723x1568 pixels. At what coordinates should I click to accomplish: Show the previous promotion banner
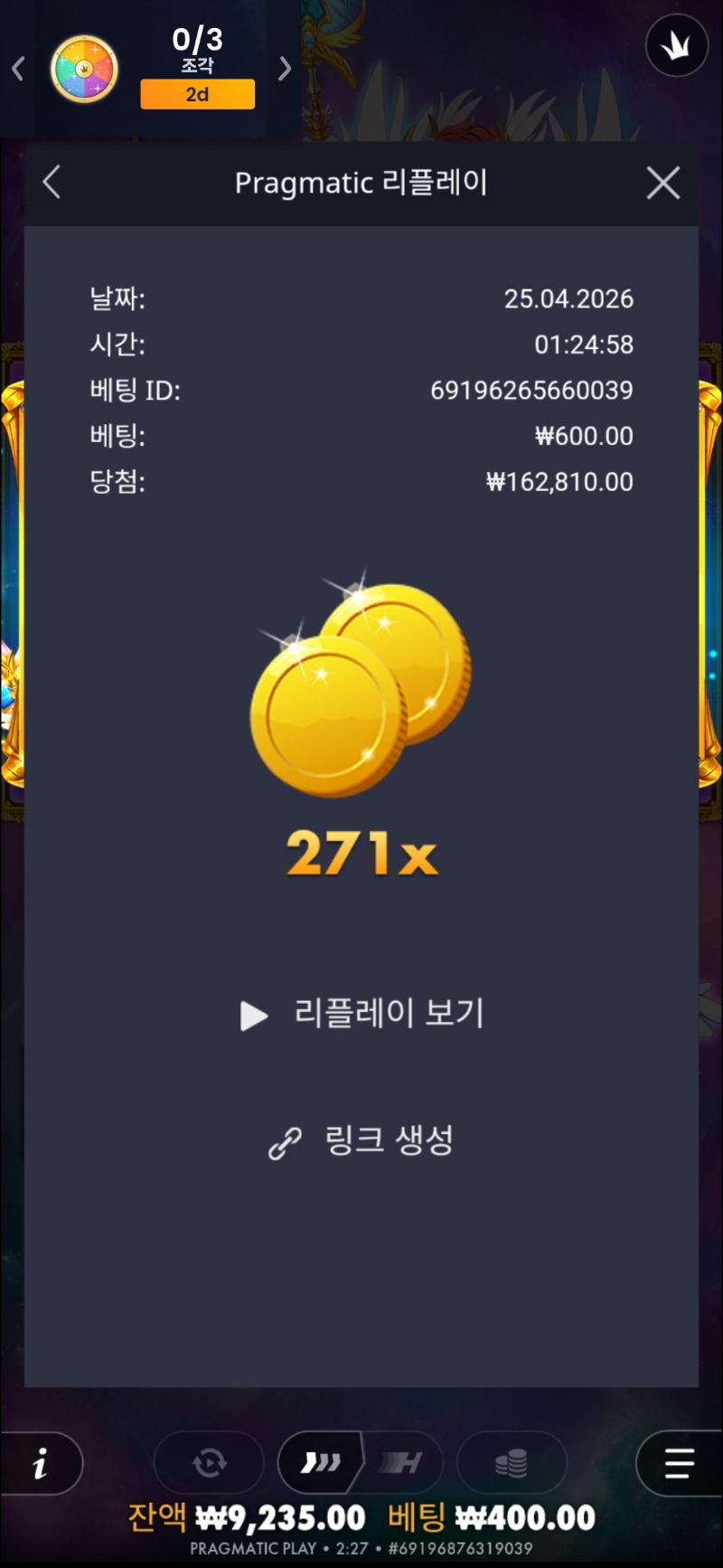18,69
